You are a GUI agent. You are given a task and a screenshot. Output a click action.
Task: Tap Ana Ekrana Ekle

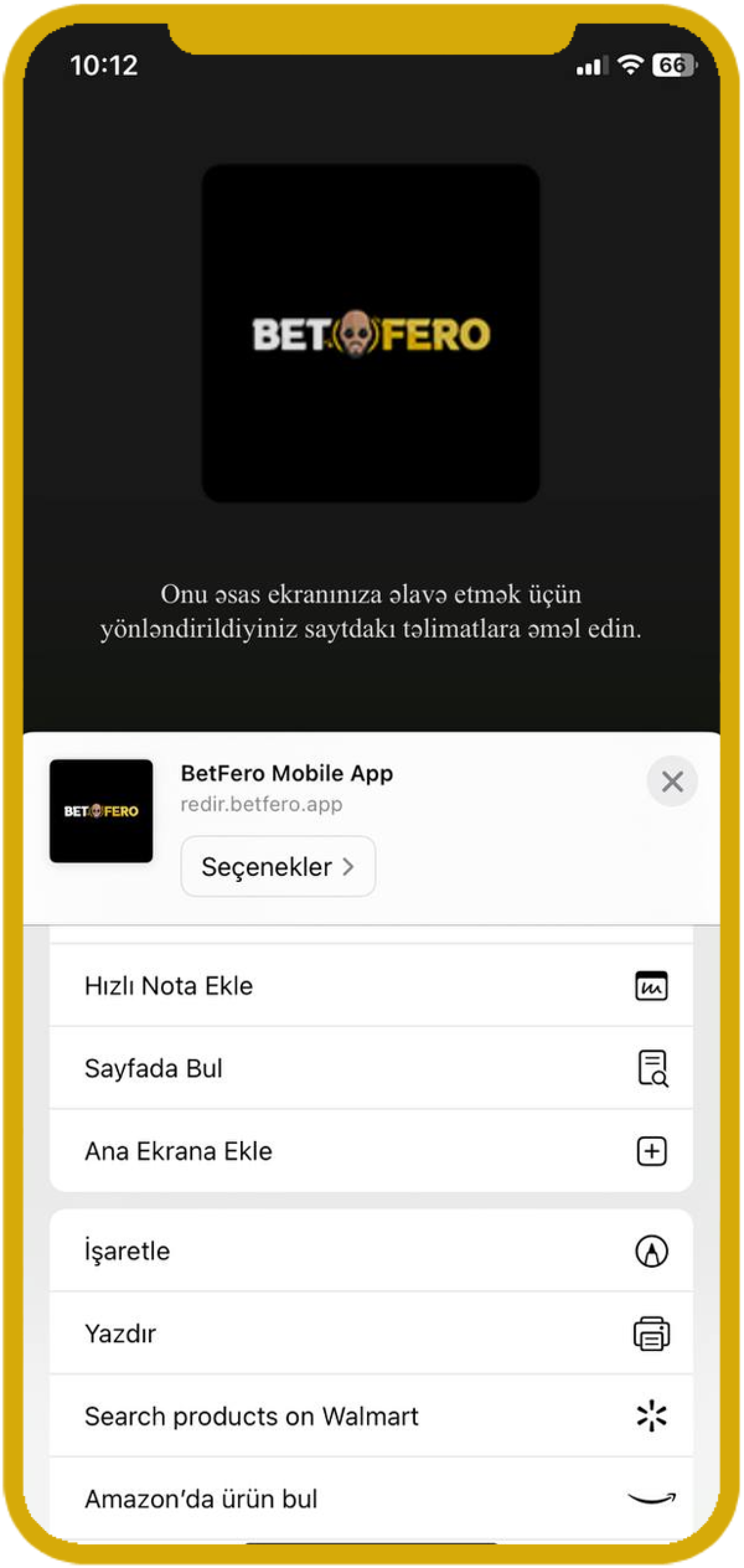(371, 1151)
